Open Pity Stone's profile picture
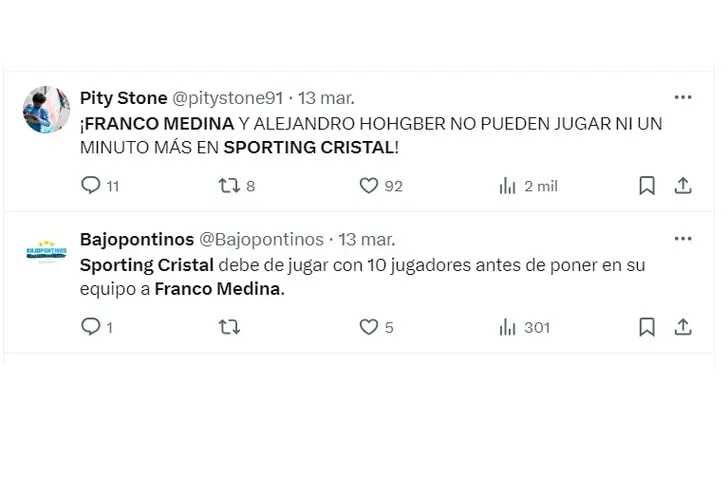The image size is (728, 488). (x=46, y=109)
